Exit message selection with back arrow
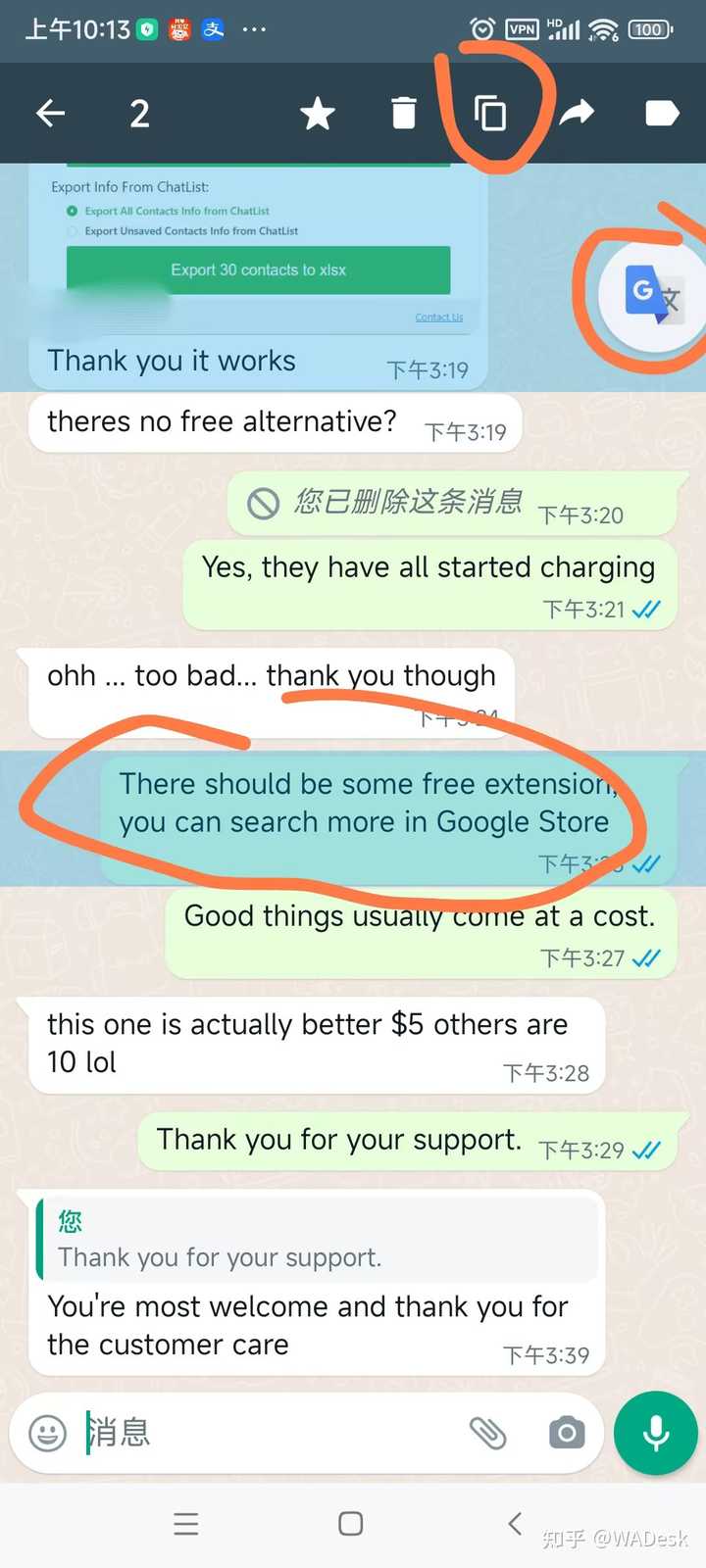 pyautogui.click(x=51, y=114)
